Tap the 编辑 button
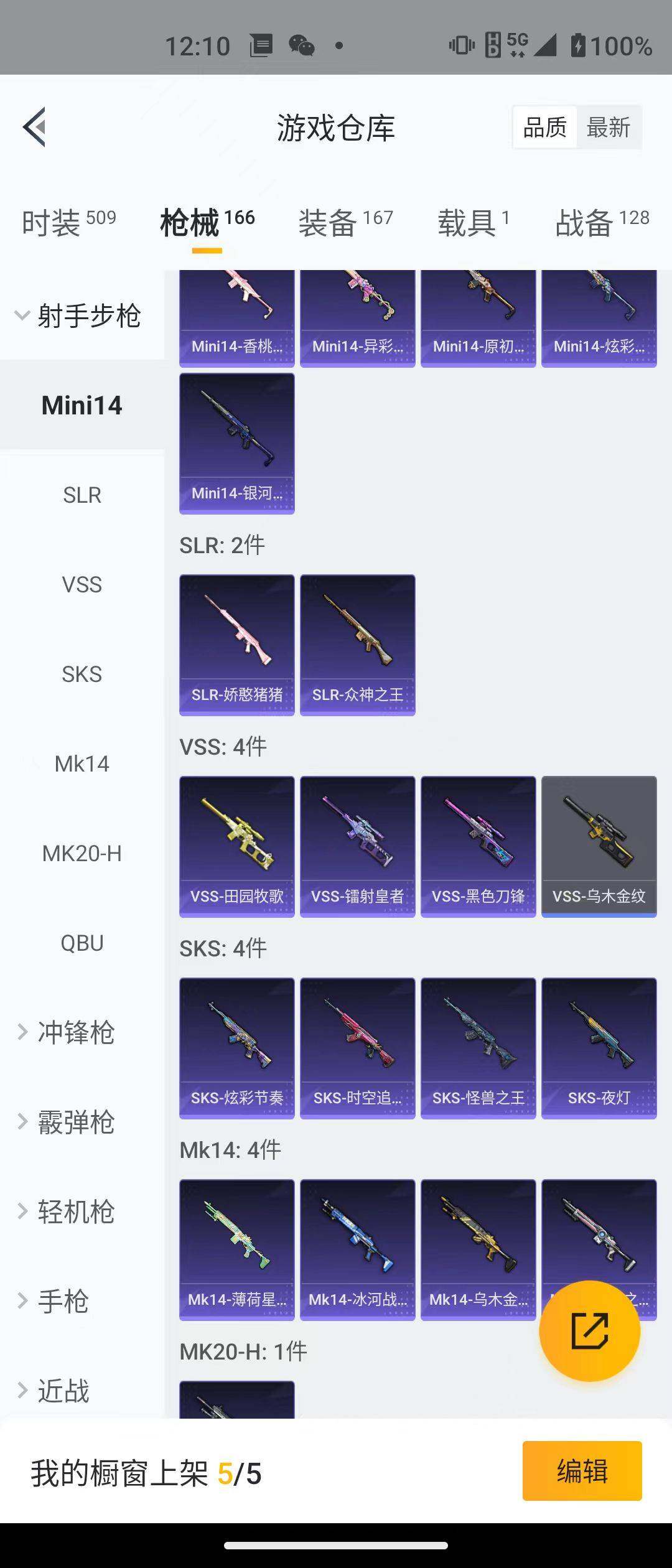Viewport: 672px width, 1568px height. (x=582, y=1471)
